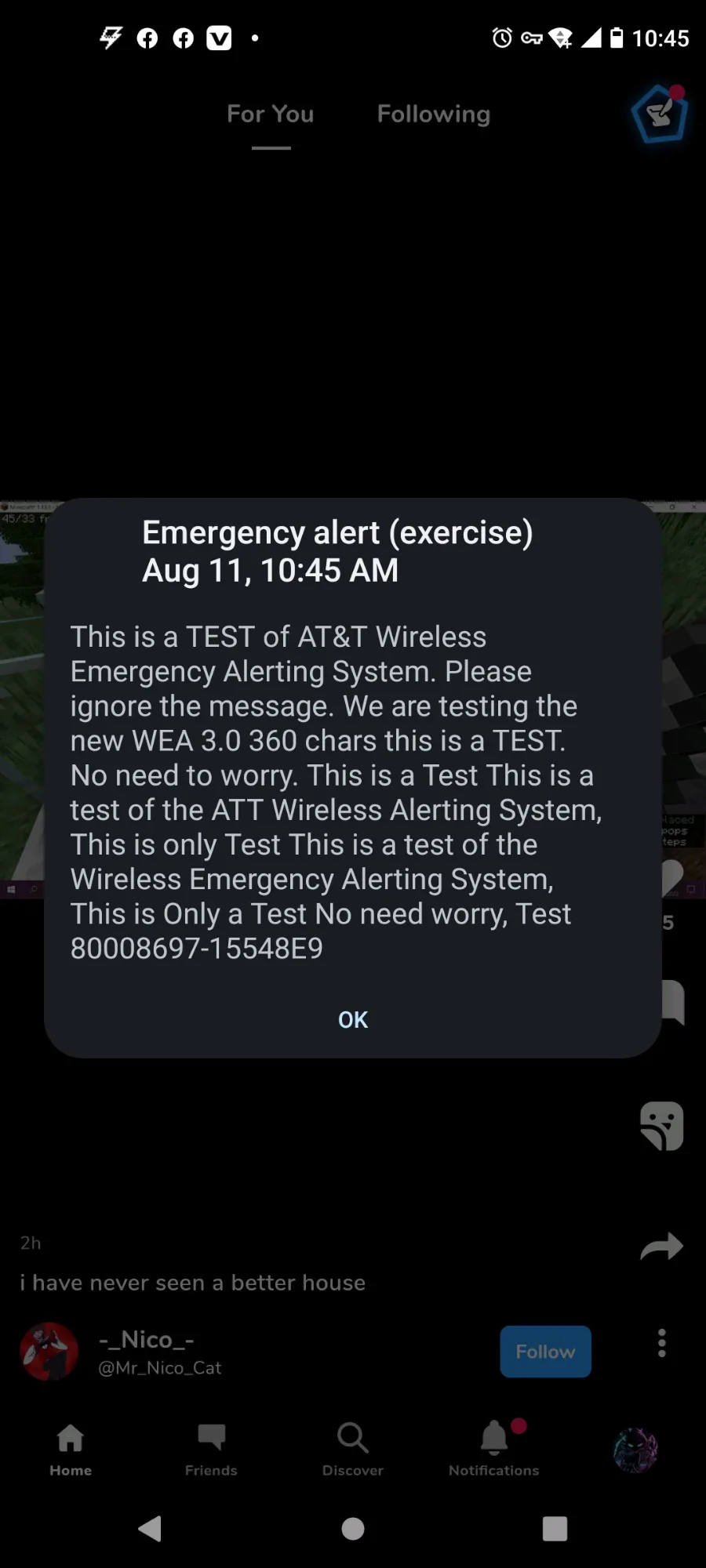Open recent apps from navigation bar

(x=555, y=1528)
